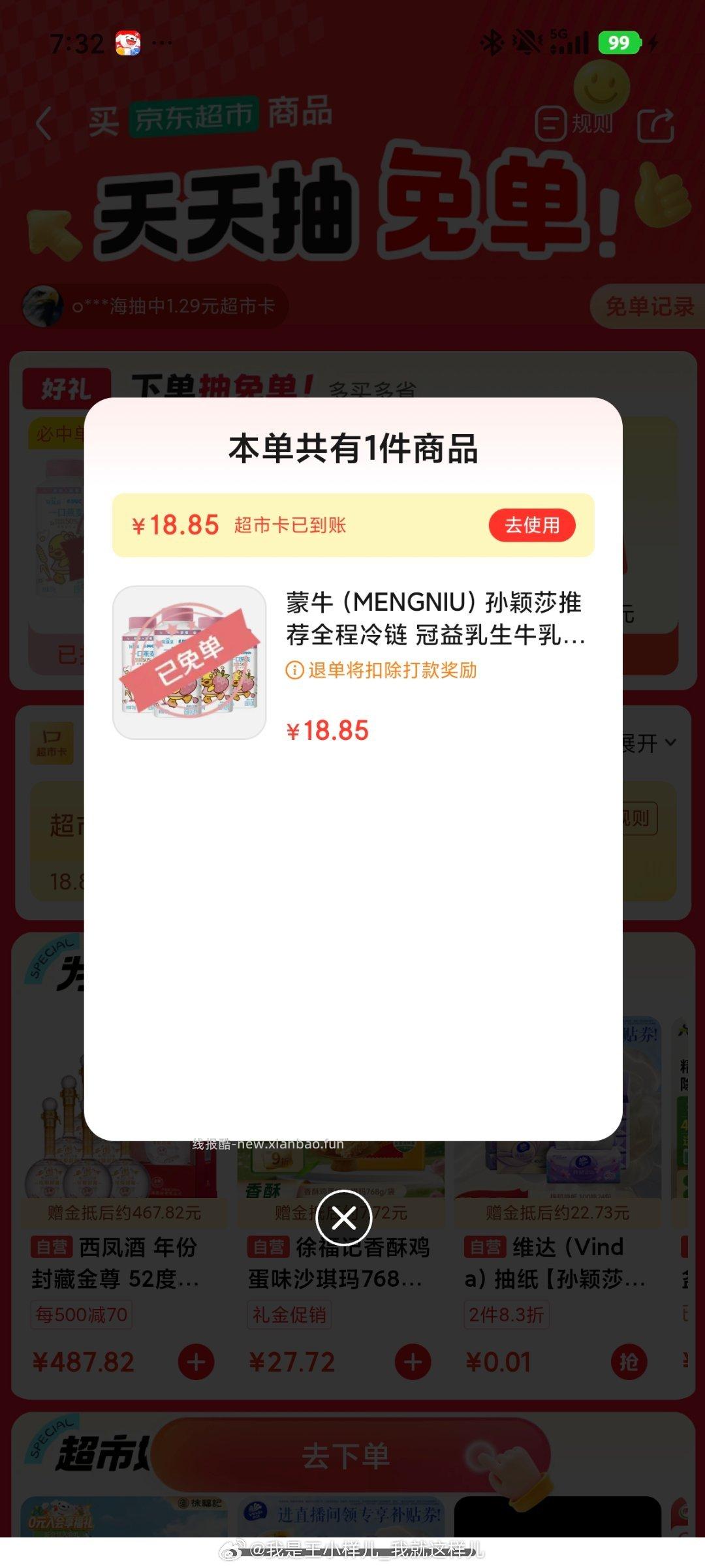Tap the 去使用 button
Screen dimensions: 705x1568
(531, 525)
